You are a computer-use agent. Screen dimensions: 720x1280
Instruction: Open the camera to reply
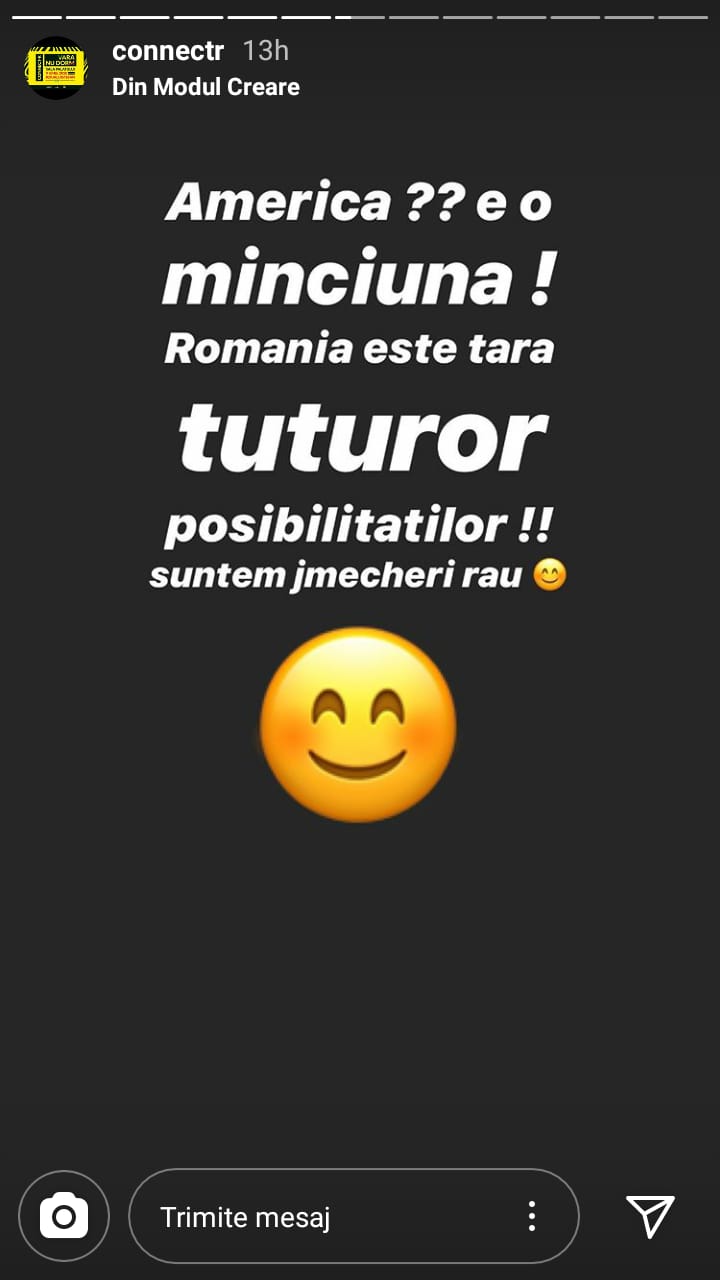click(64, 1216)
